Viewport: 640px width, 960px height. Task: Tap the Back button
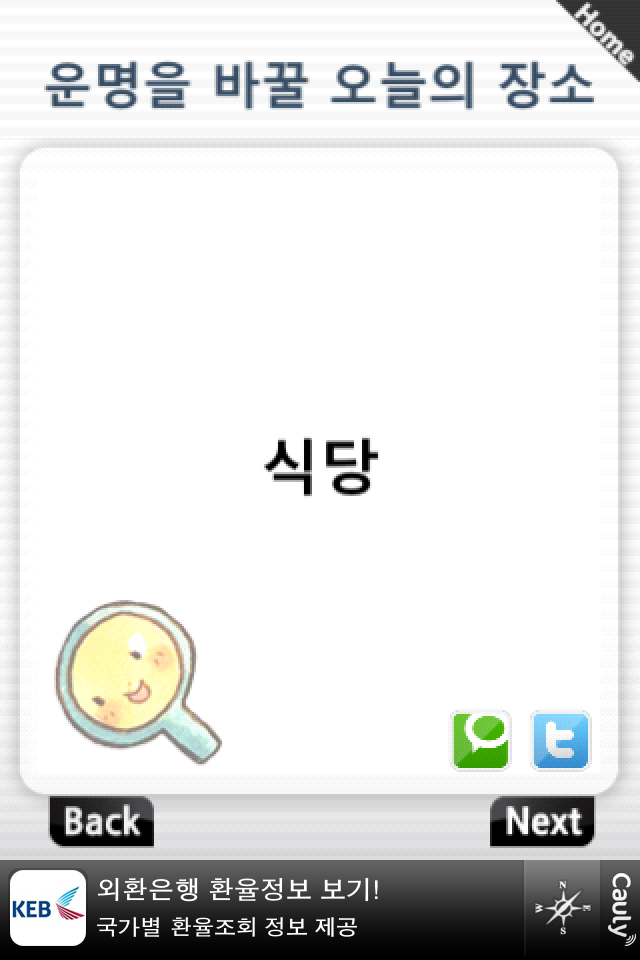point(101,822)
